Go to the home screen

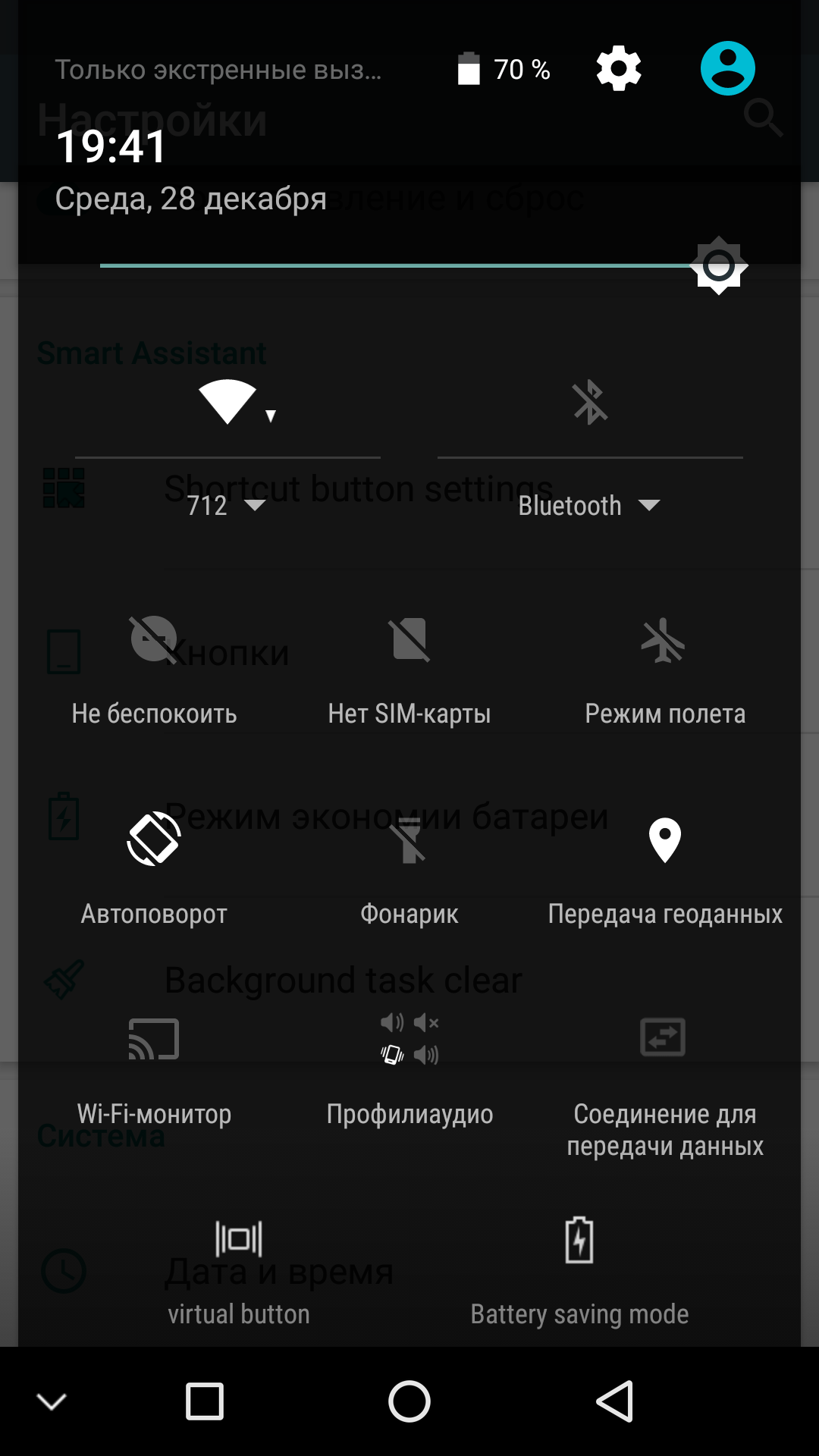(409, 1401)
